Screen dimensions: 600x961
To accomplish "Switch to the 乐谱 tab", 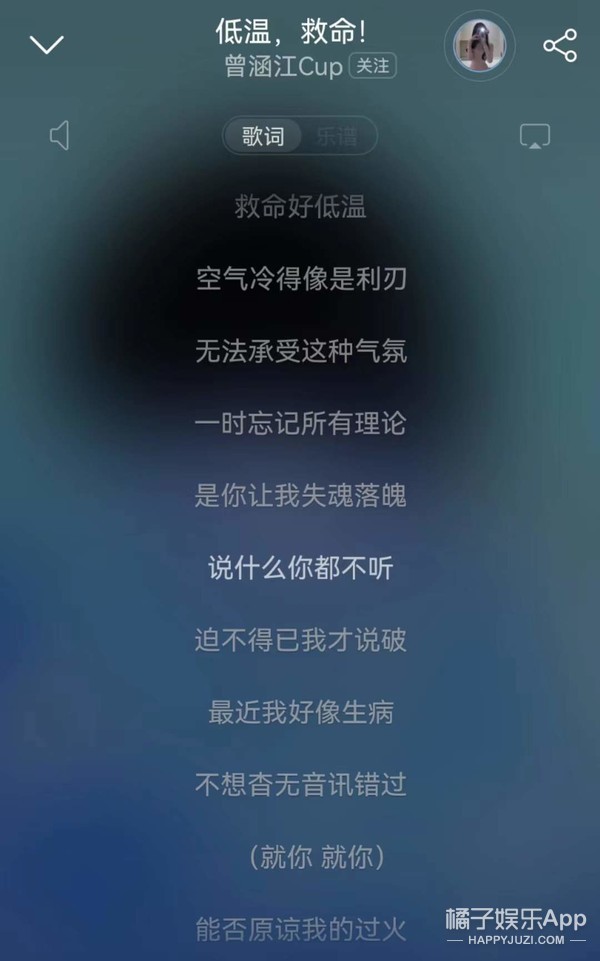I will (x=337, y=136).
